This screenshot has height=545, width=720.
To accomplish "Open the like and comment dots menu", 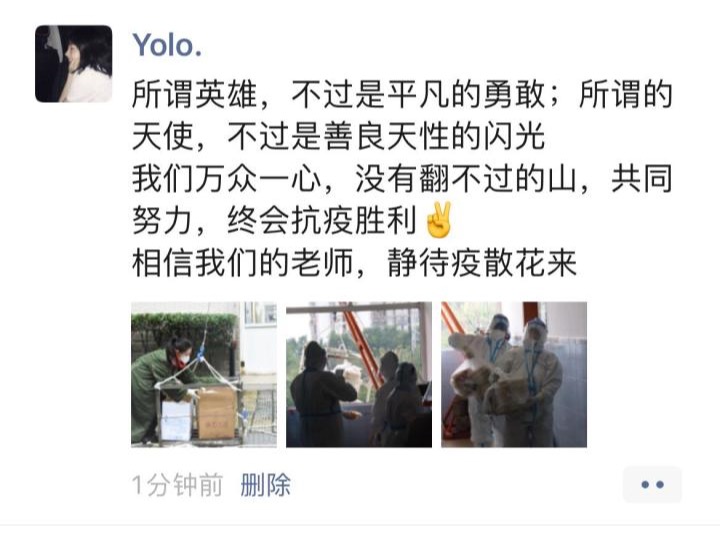I will point(652,485).
